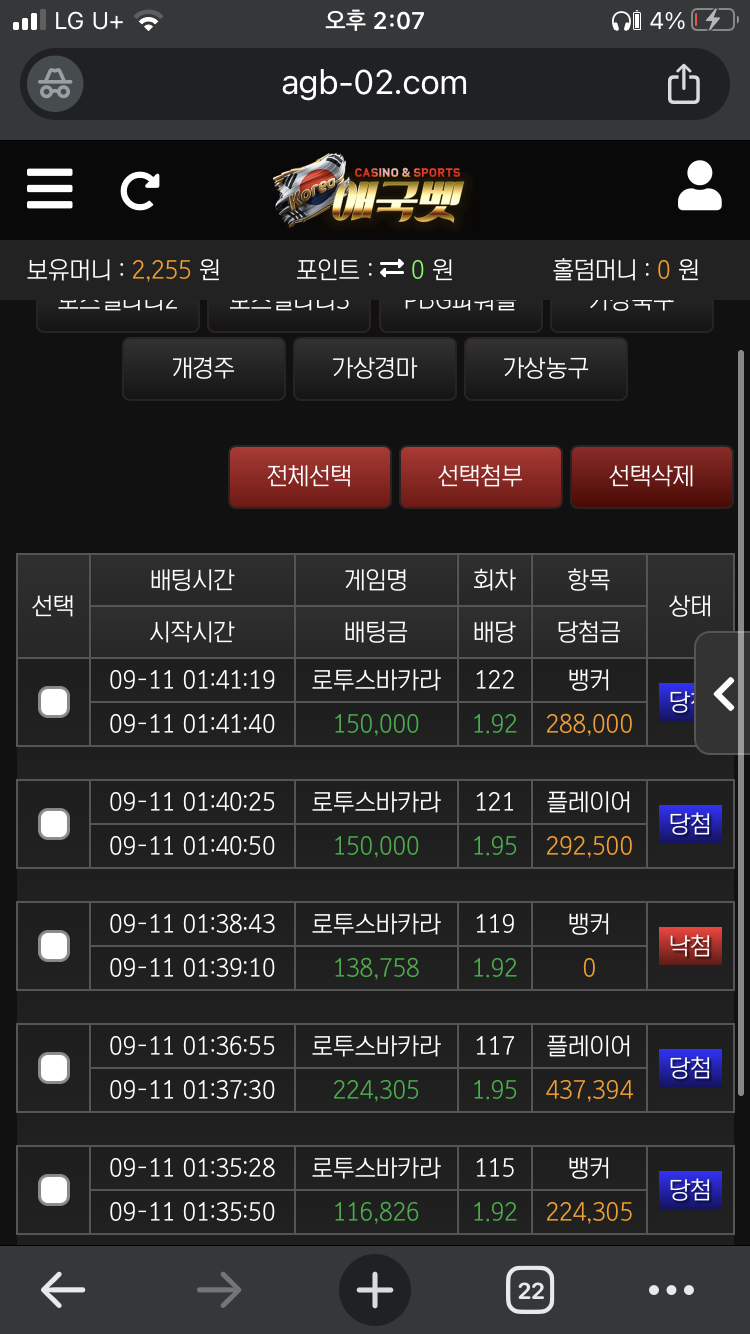Tap the 전체선택 button
The image size is (750, 1334).
pyautogui.click(x=309, y=476)
